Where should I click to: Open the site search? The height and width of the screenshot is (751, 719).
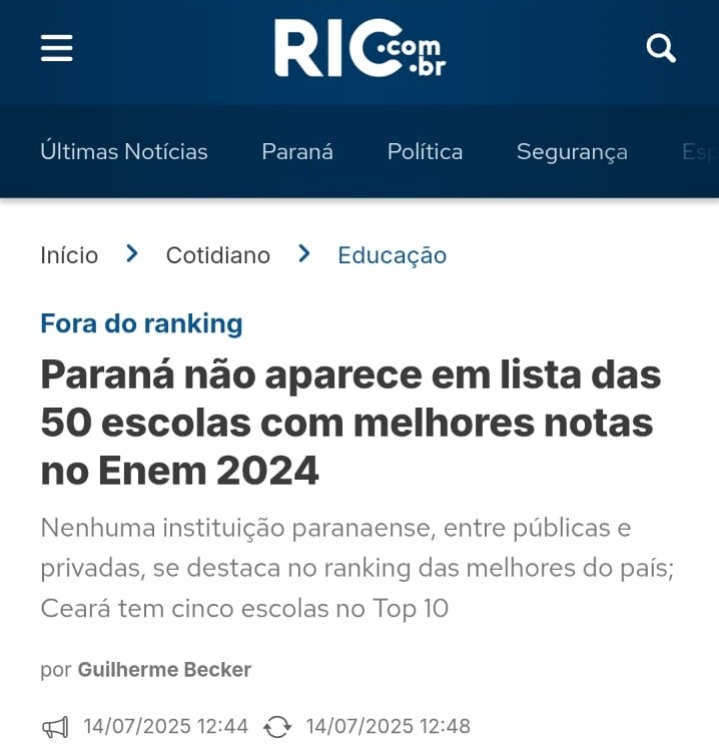[x=661, y=48]
